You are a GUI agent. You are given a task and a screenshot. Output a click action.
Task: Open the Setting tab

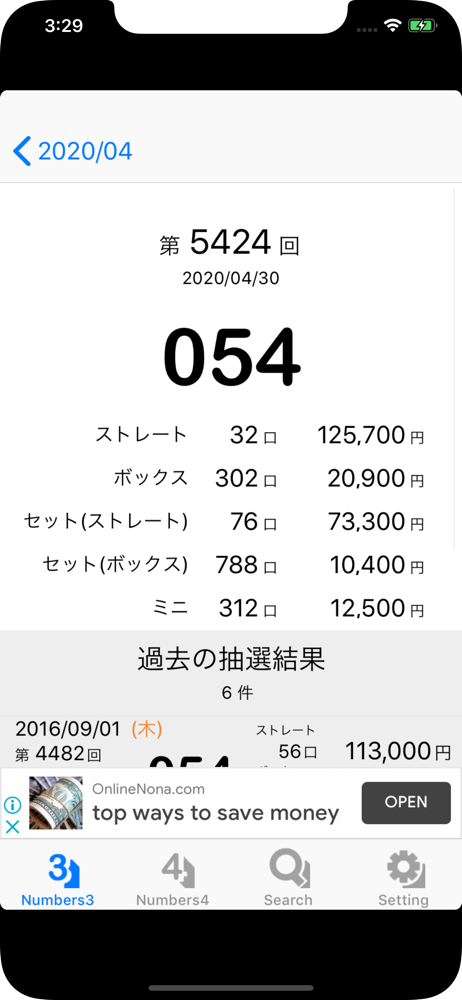(x=403, y=879)
